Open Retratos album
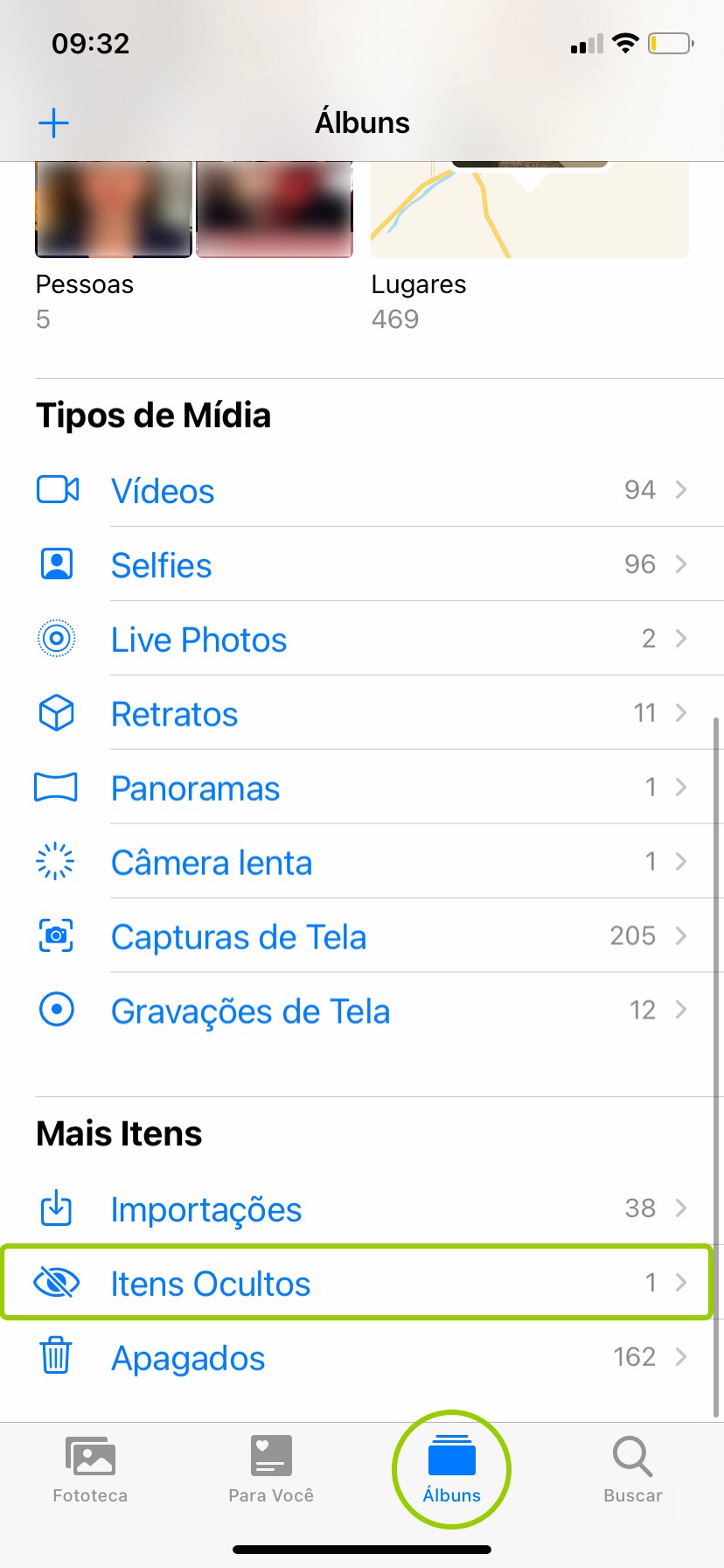 click(174, 714)
